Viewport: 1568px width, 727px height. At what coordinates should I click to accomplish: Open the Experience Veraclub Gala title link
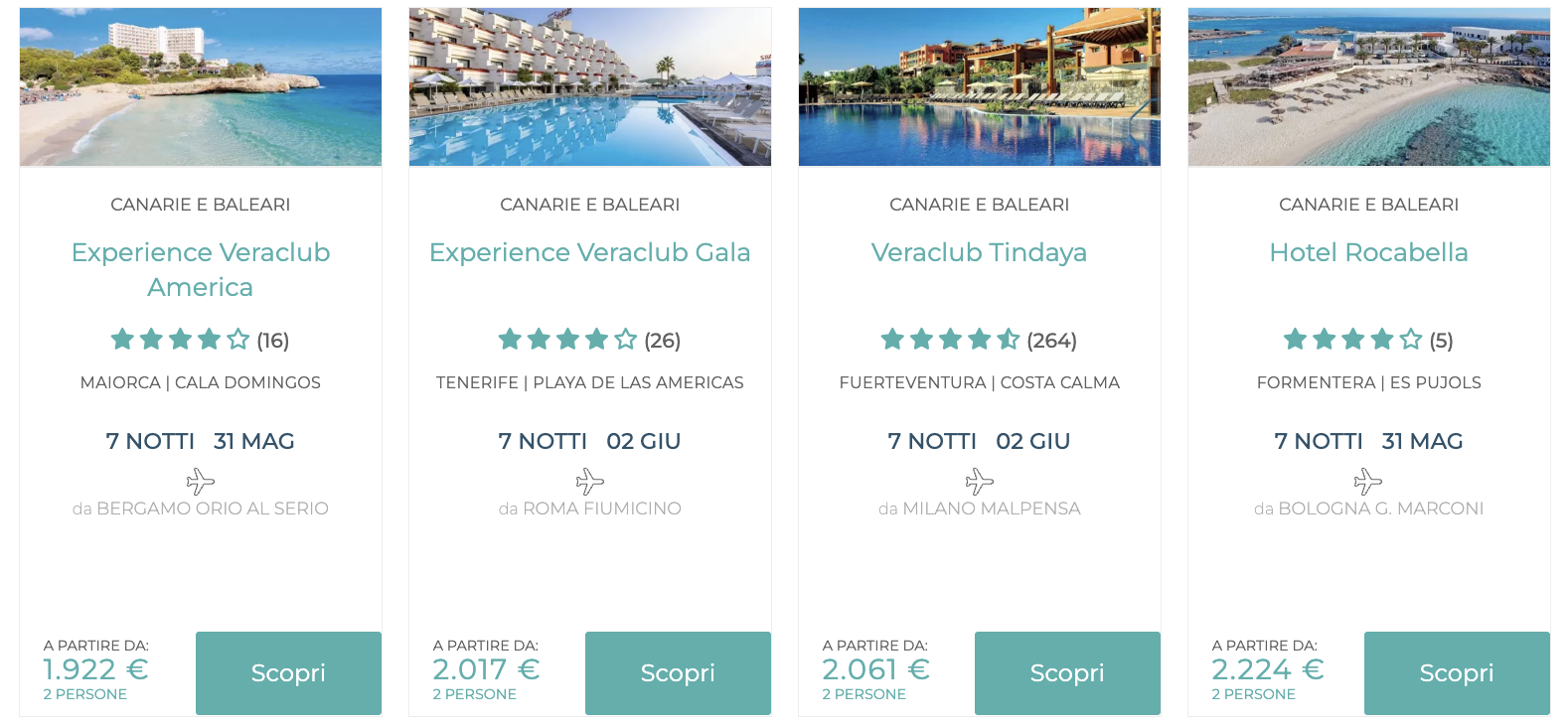pyautogui.click(x=590, y=252)
